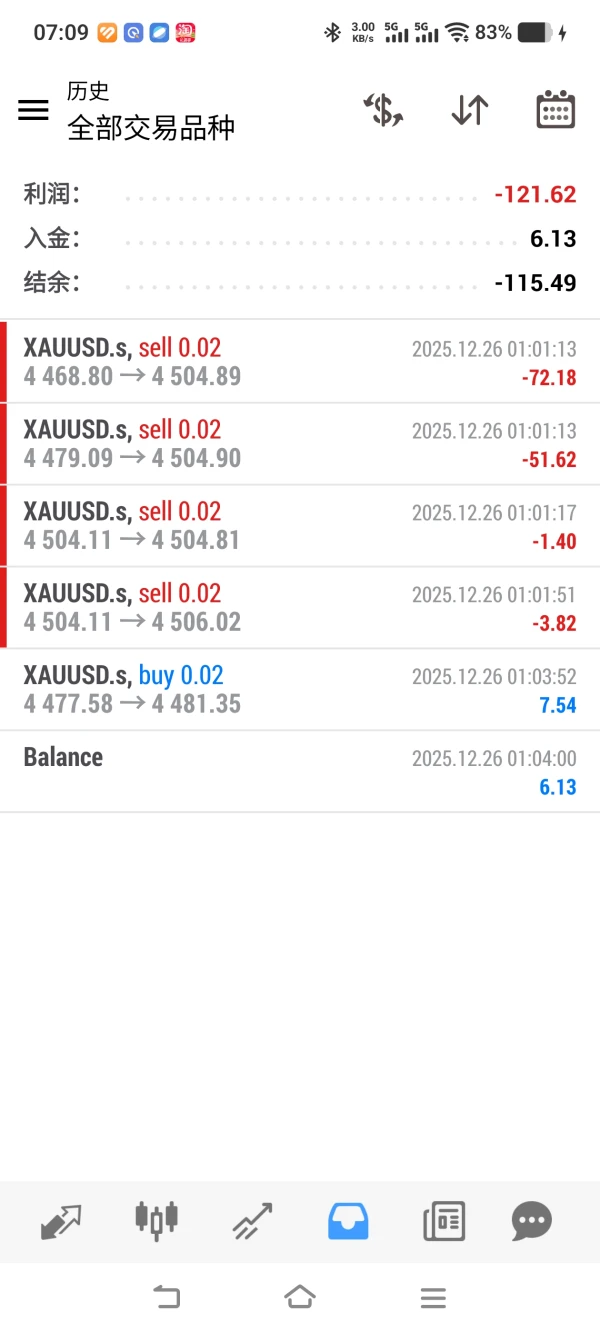The width and height of the screenshot is (600, 1333).
Task: Expand the XAUUSD.s sell trade with -51.62 loss
Action: coord(300,444)
